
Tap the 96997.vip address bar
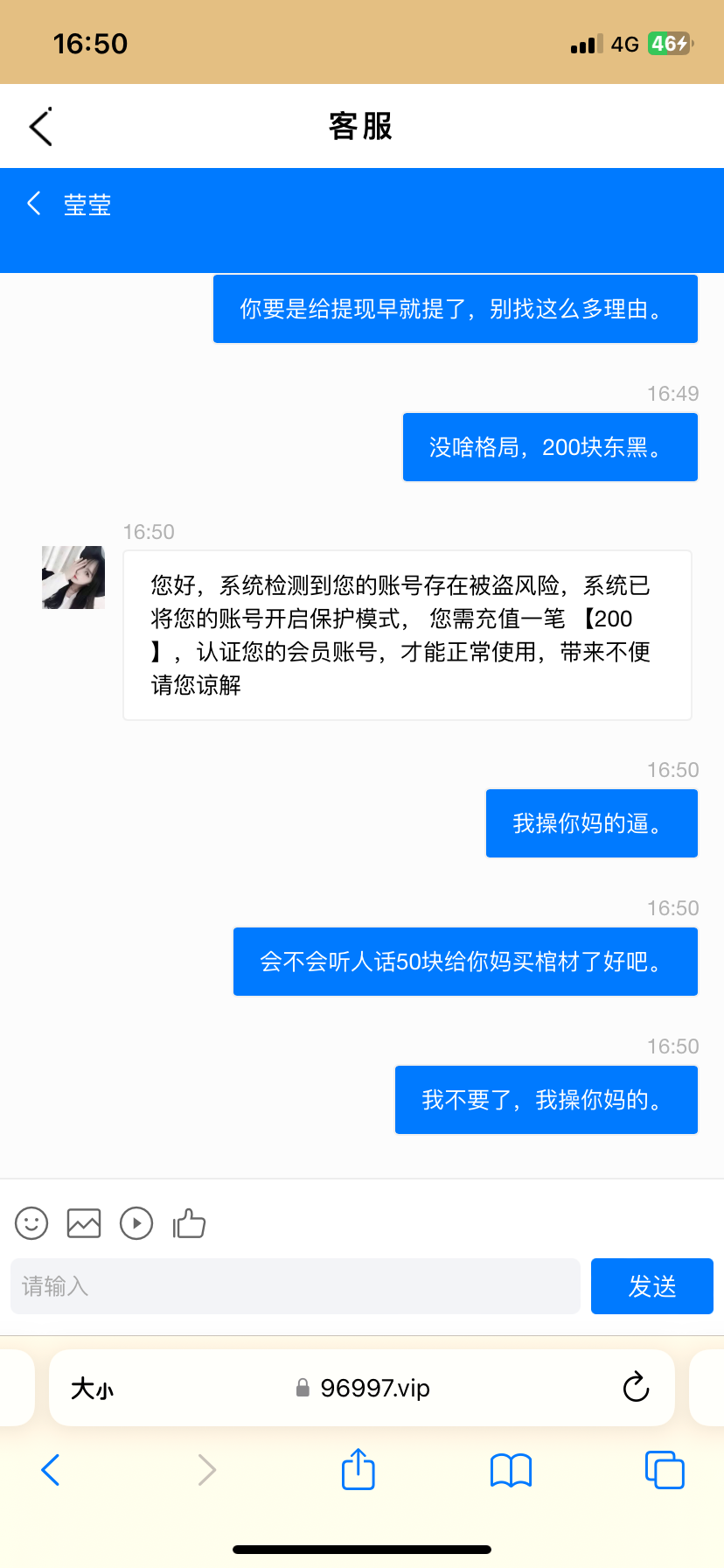(x=376, y=1388)
